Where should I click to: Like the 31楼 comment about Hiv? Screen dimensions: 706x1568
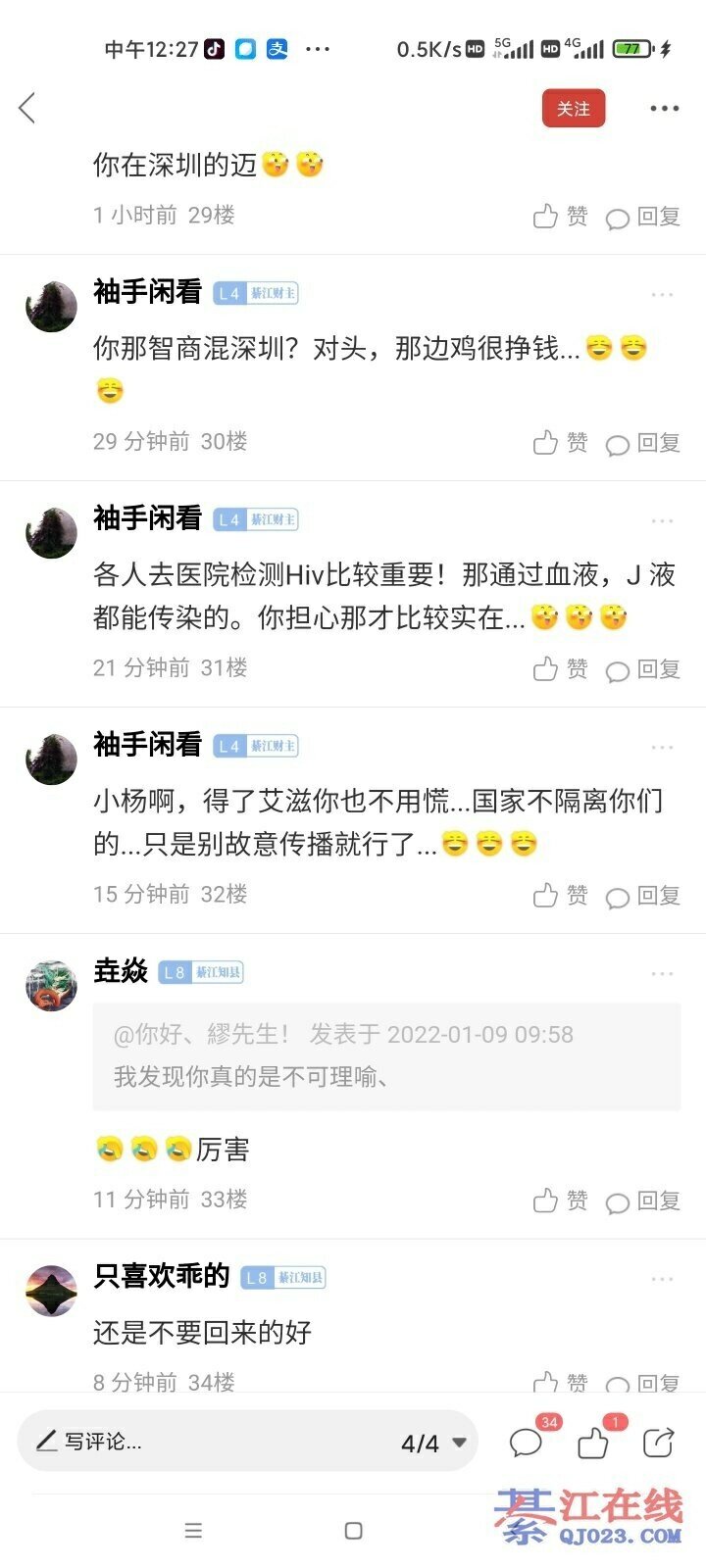(x=560, y=669)
